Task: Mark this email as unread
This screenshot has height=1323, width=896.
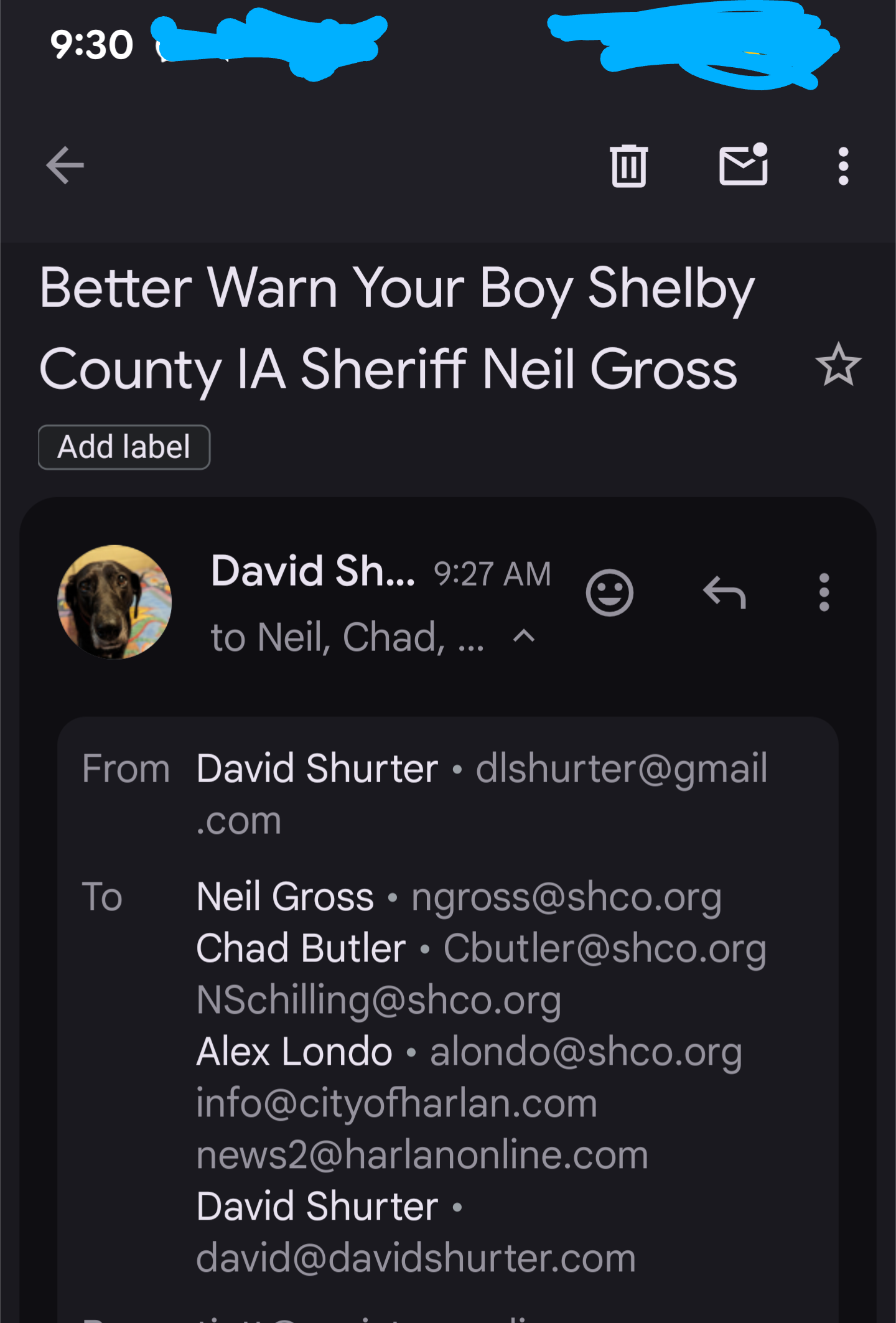Action: pos(743,166)
